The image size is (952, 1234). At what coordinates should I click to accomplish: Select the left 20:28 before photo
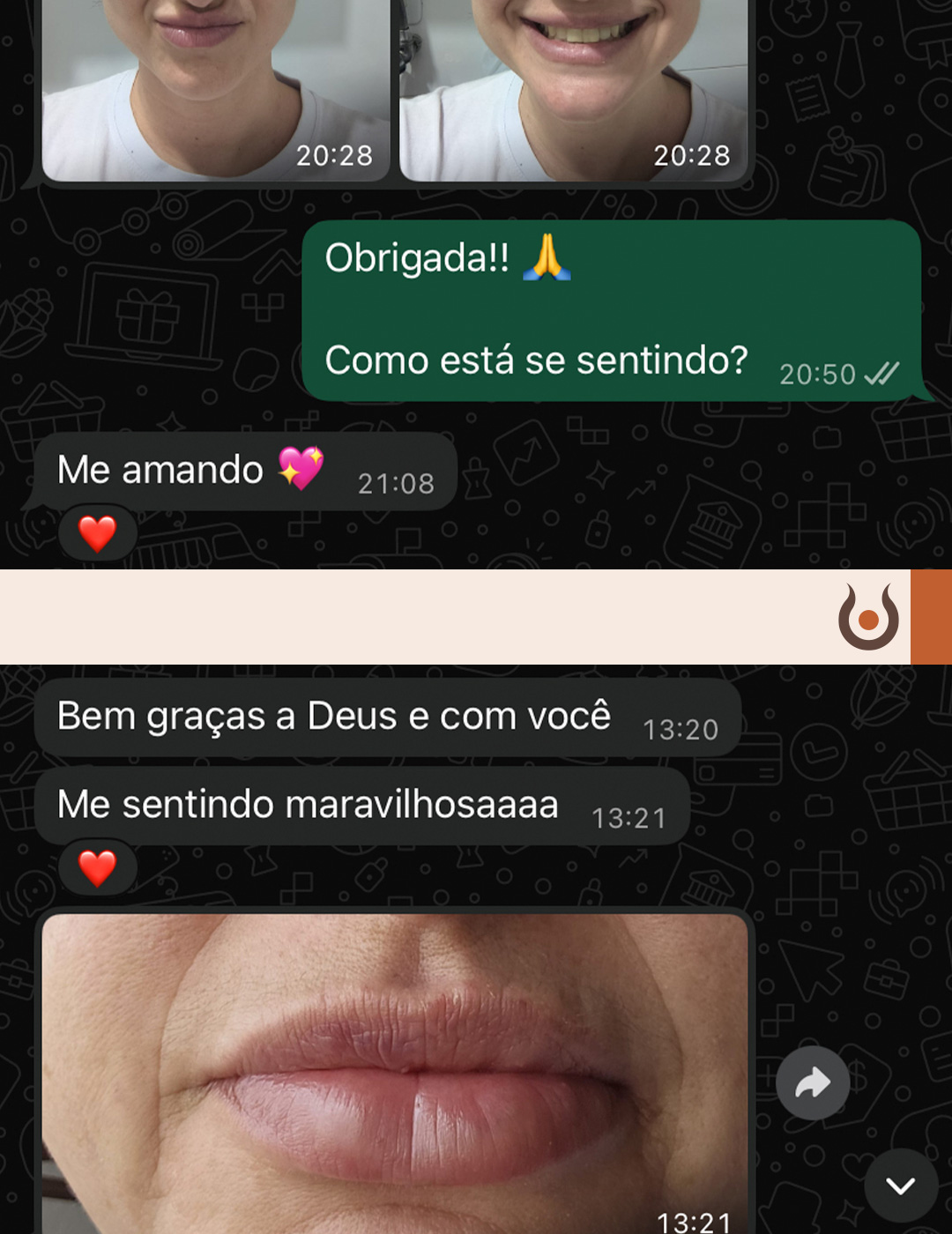tap(212, 88)
